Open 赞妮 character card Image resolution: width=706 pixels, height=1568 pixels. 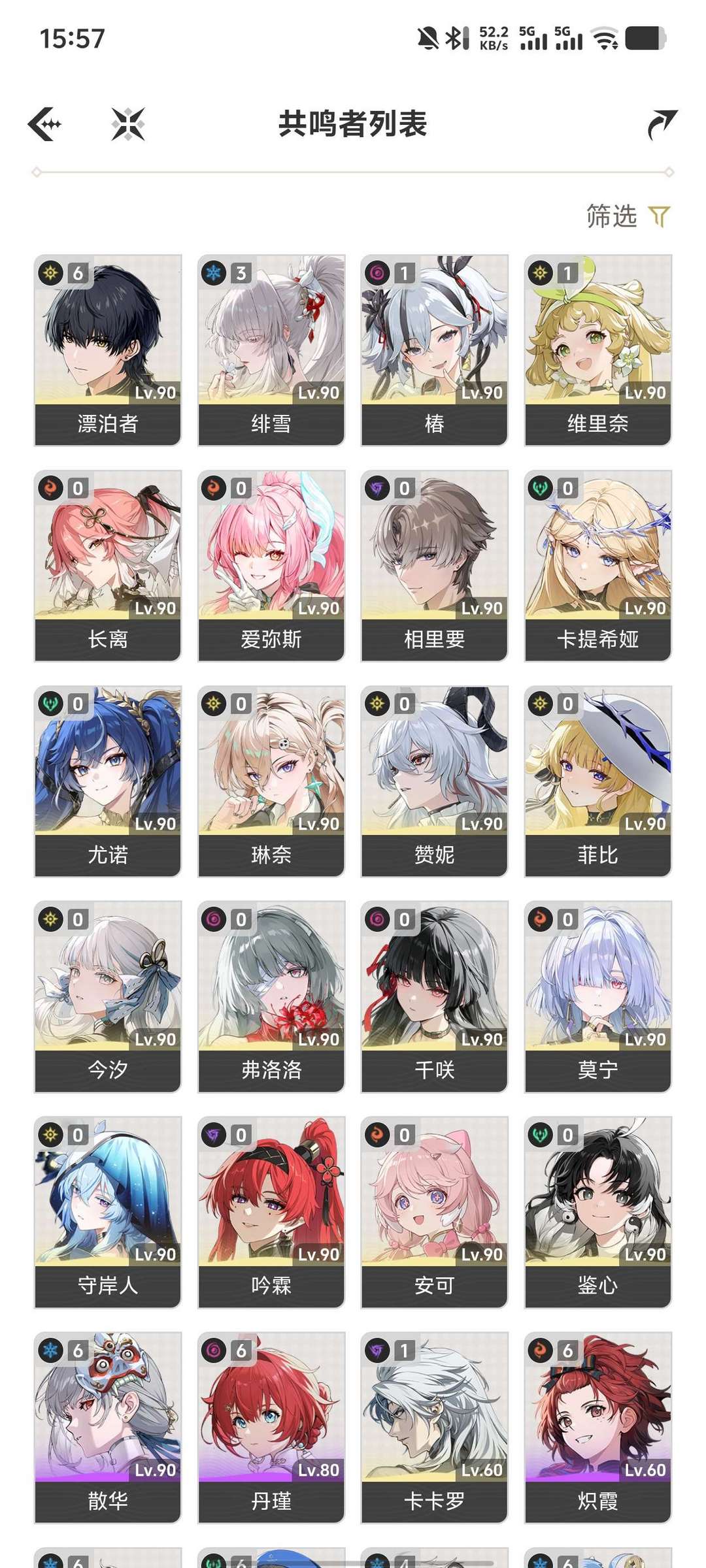click(x=435, y=781)
